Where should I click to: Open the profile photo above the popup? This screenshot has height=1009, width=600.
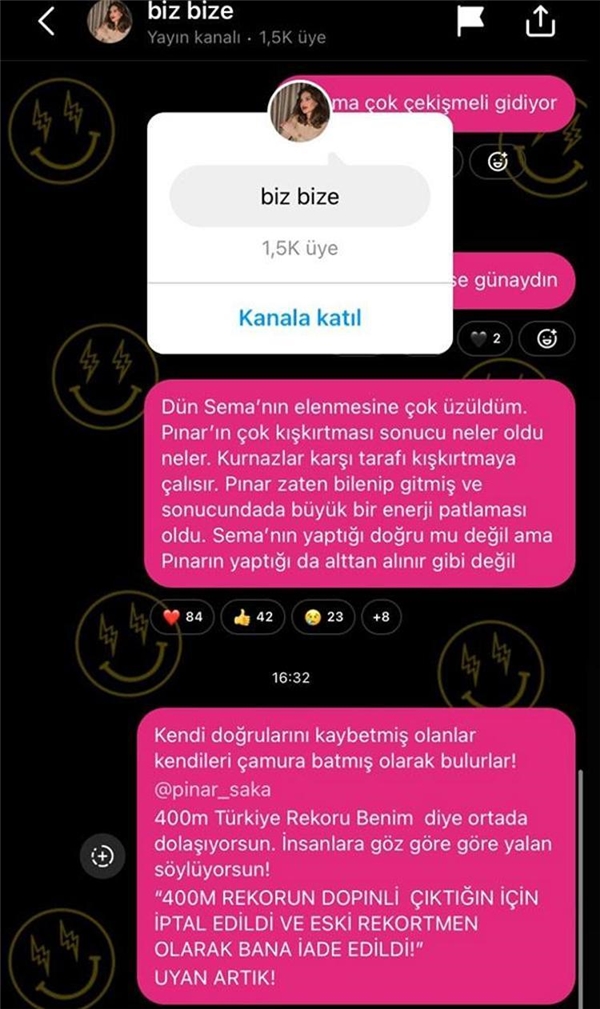coord(299,111)
